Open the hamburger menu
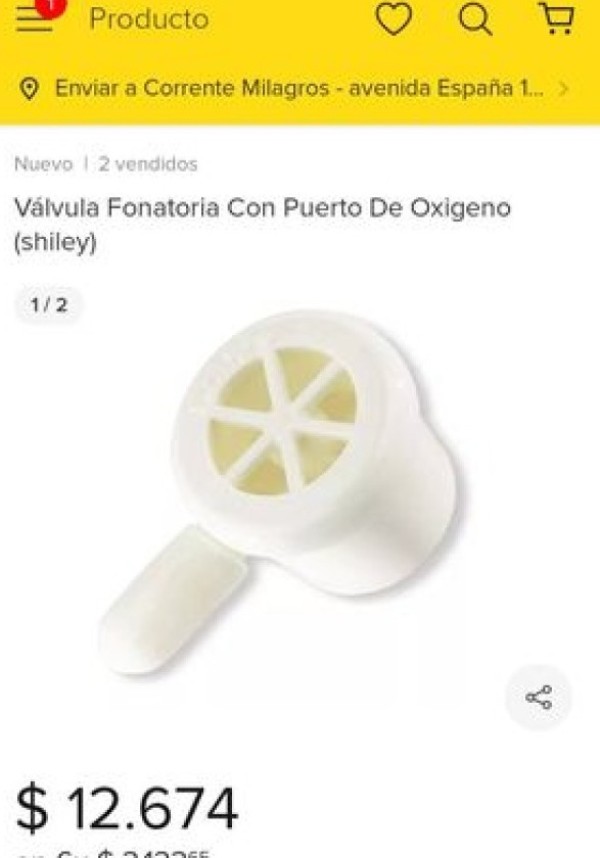The width and height of the screenshot is (600, 858). [x=33, y=20]
